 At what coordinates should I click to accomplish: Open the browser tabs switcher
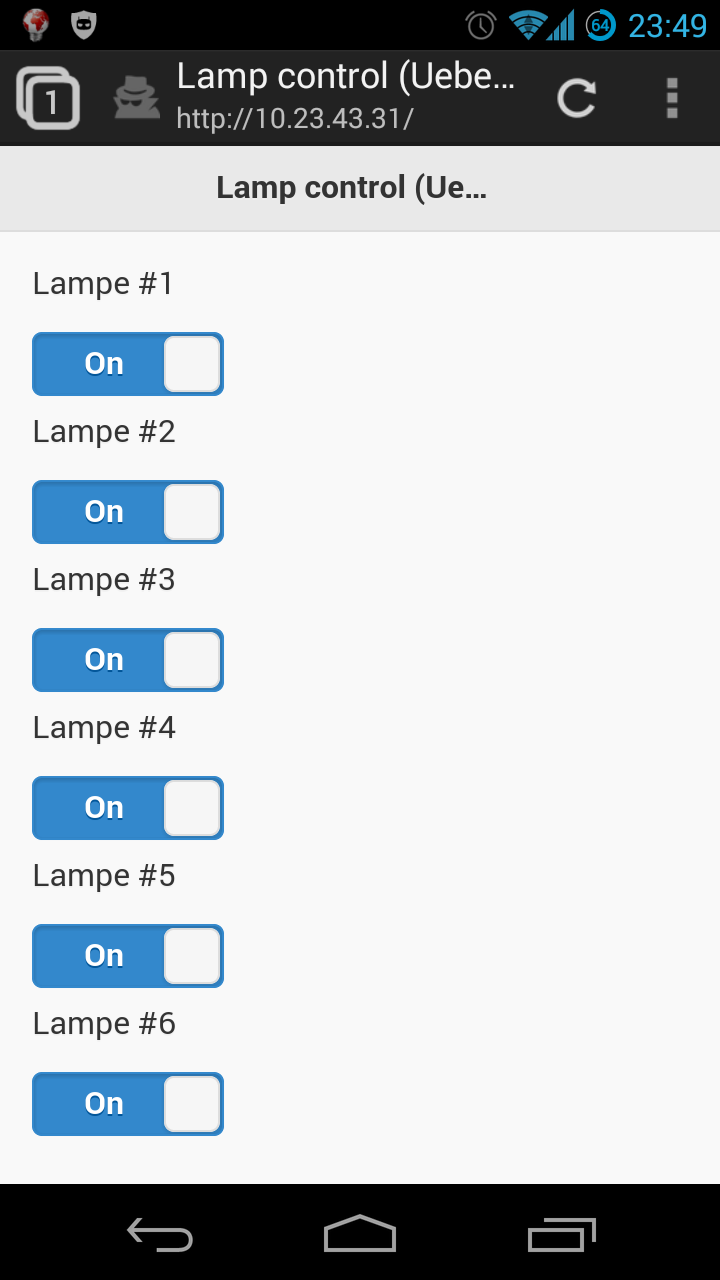click(48, 98)
